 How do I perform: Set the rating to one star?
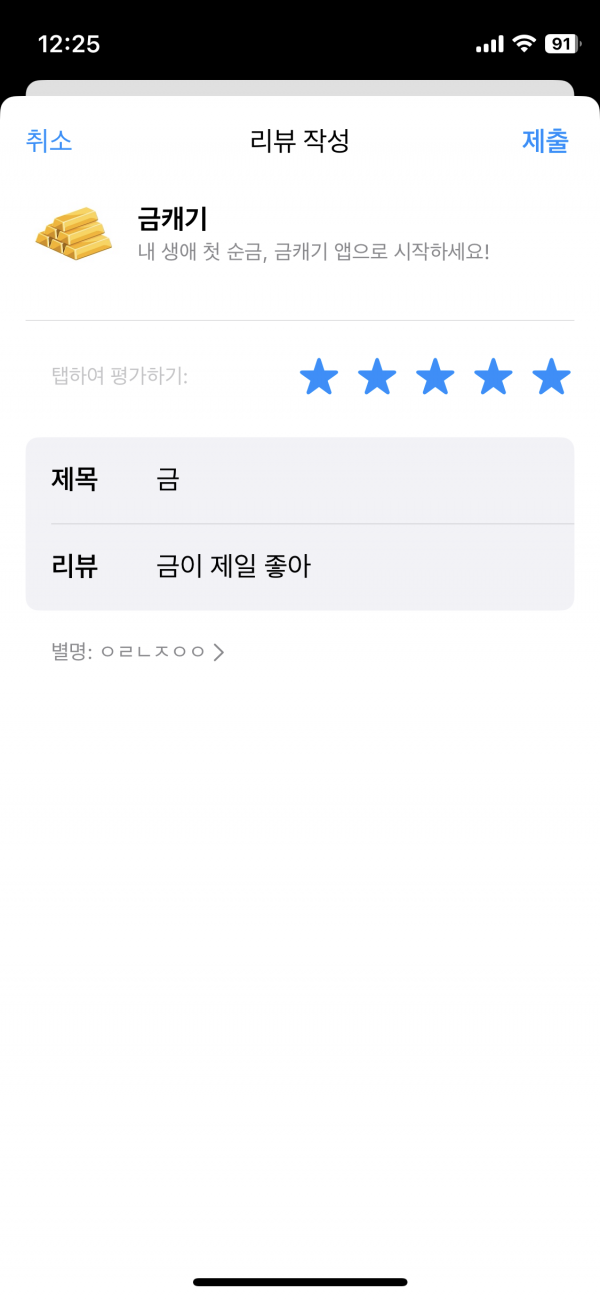coord(319,377)
